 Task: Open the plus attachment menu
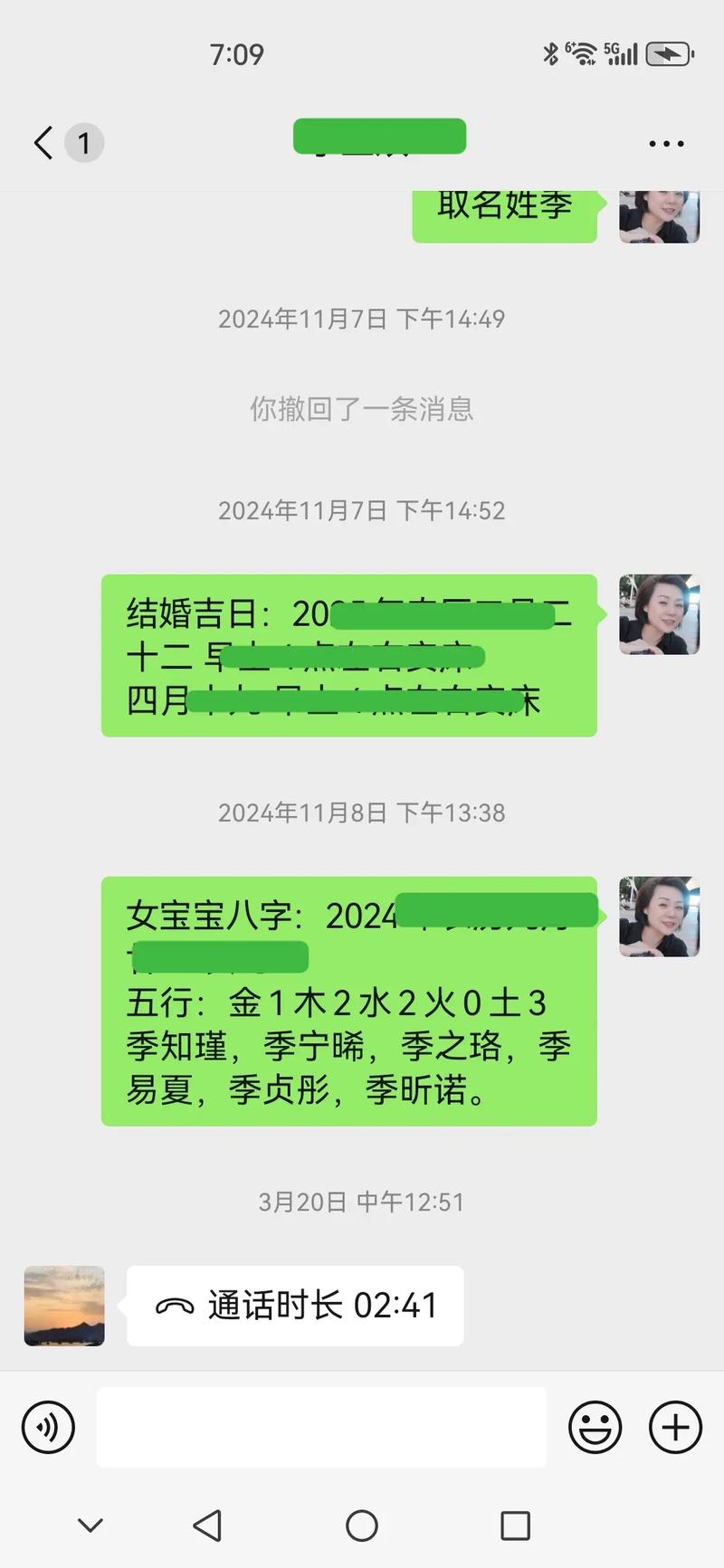point(673,1427)
